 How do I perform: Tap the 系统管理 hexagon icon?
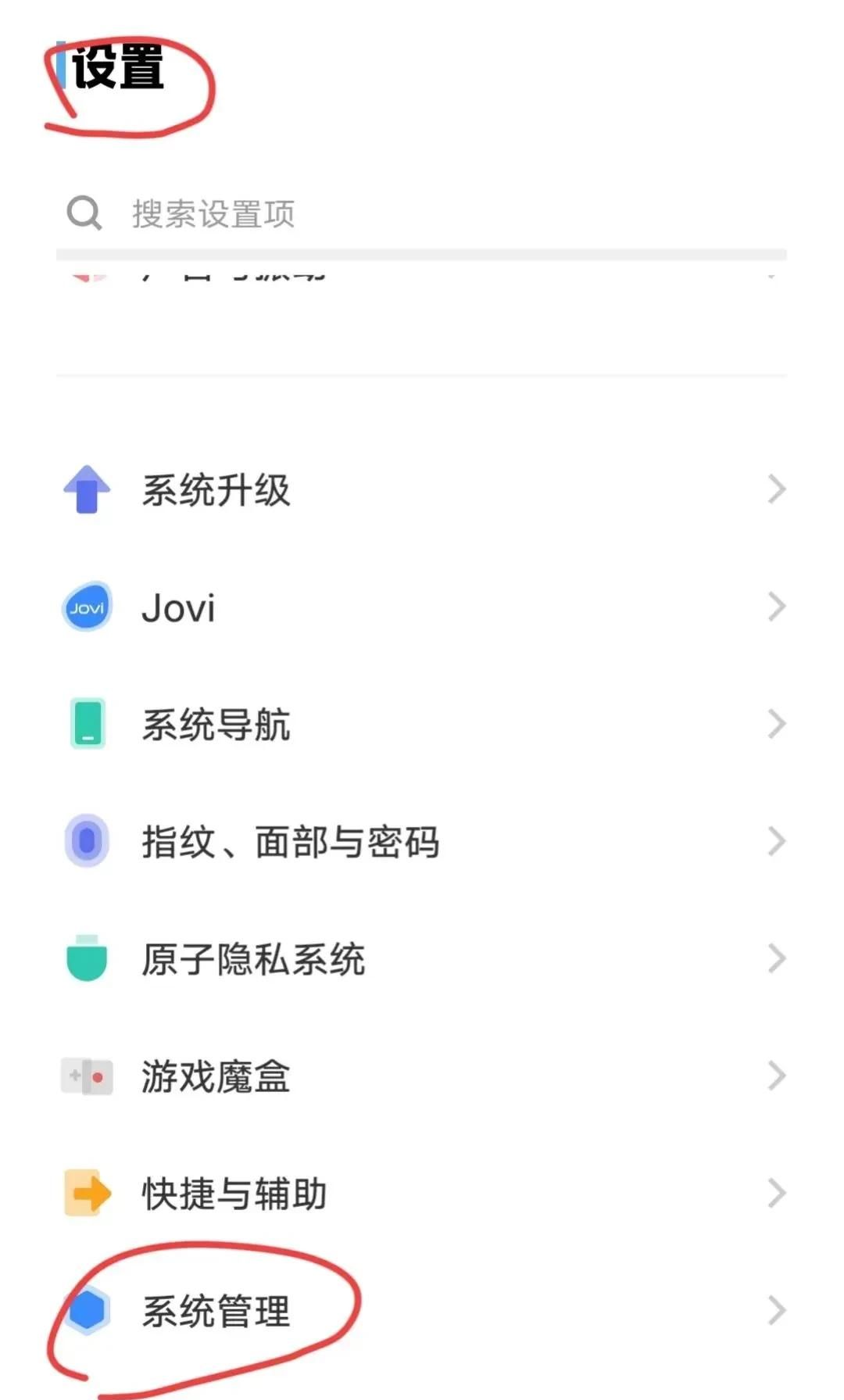(x=86, y=1312)
